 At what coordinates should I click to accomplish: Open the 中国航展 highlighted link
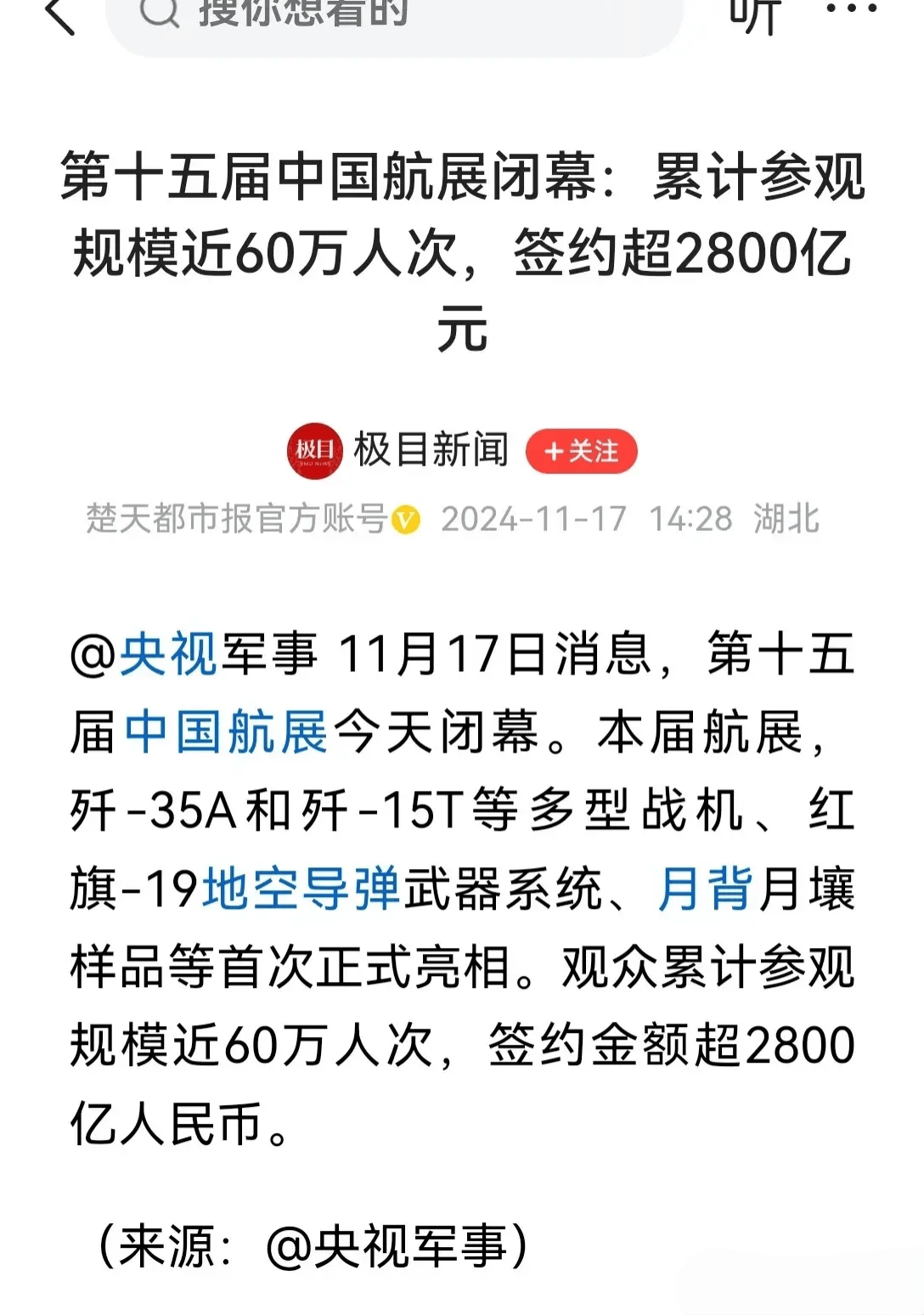coord(227,732)
